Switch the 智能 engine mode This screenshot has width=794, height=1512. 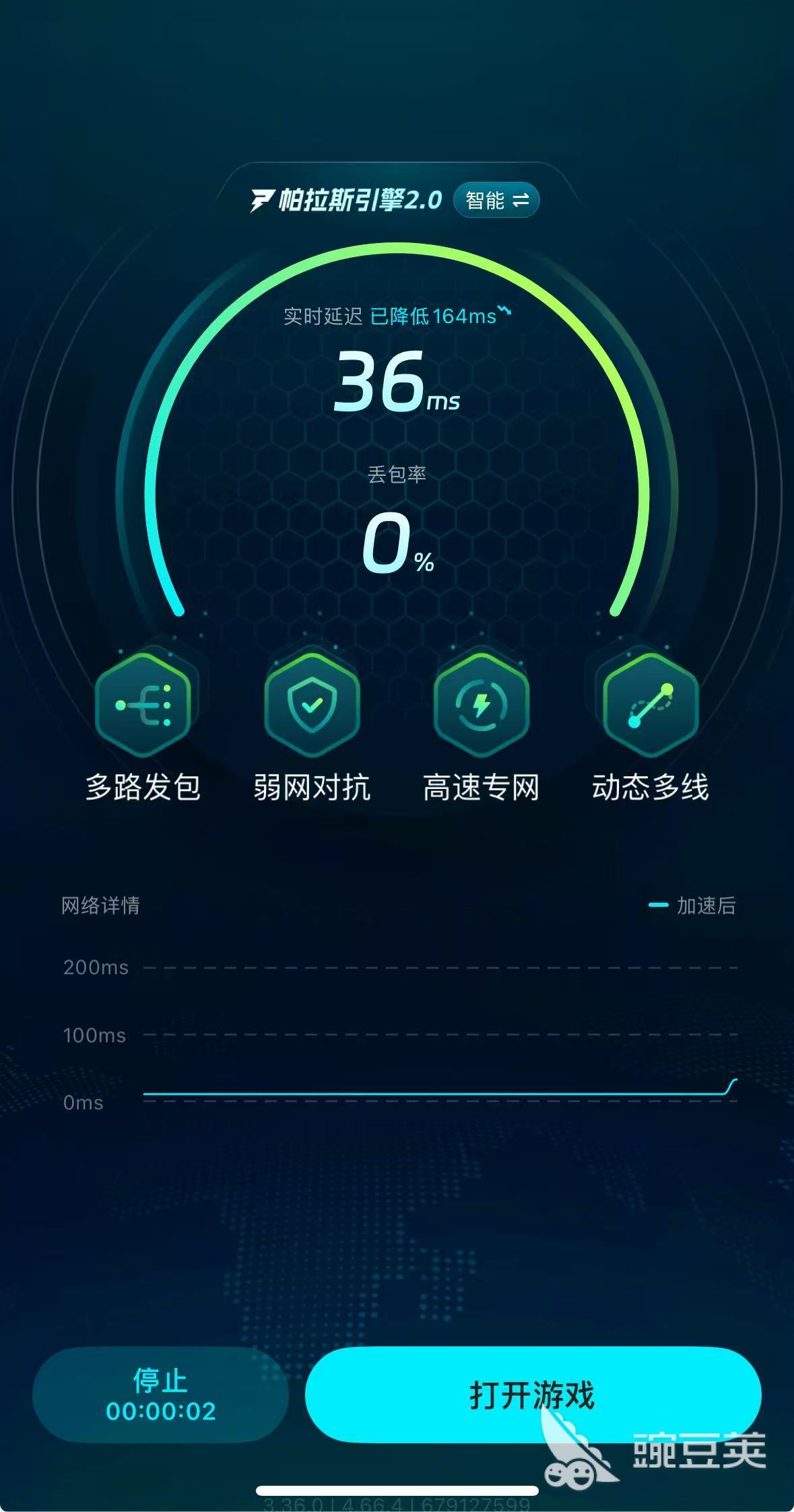[496, 201]
